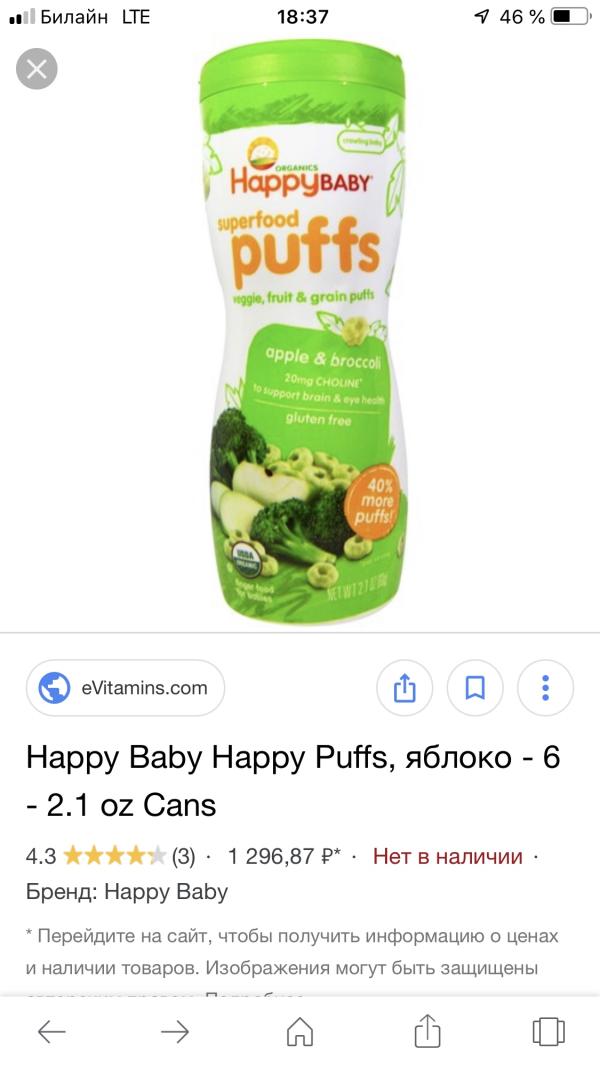This screenshot has width=600, height=1066.
Task: Bookmark this image result
Action: (475, 688)
